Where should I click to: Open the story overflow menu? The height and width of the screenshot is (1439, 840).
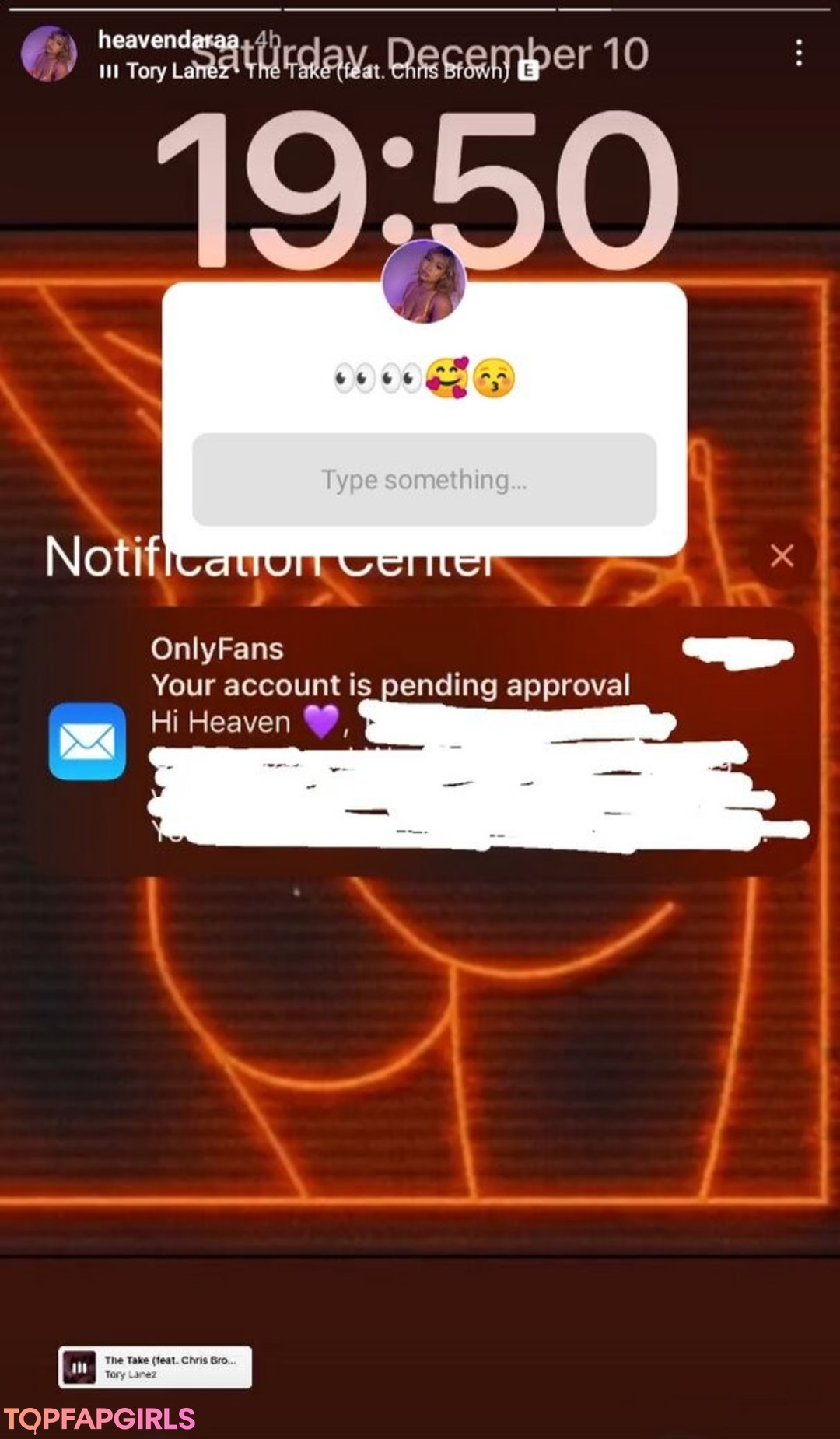pyautogui.click(x=799, y=54)
